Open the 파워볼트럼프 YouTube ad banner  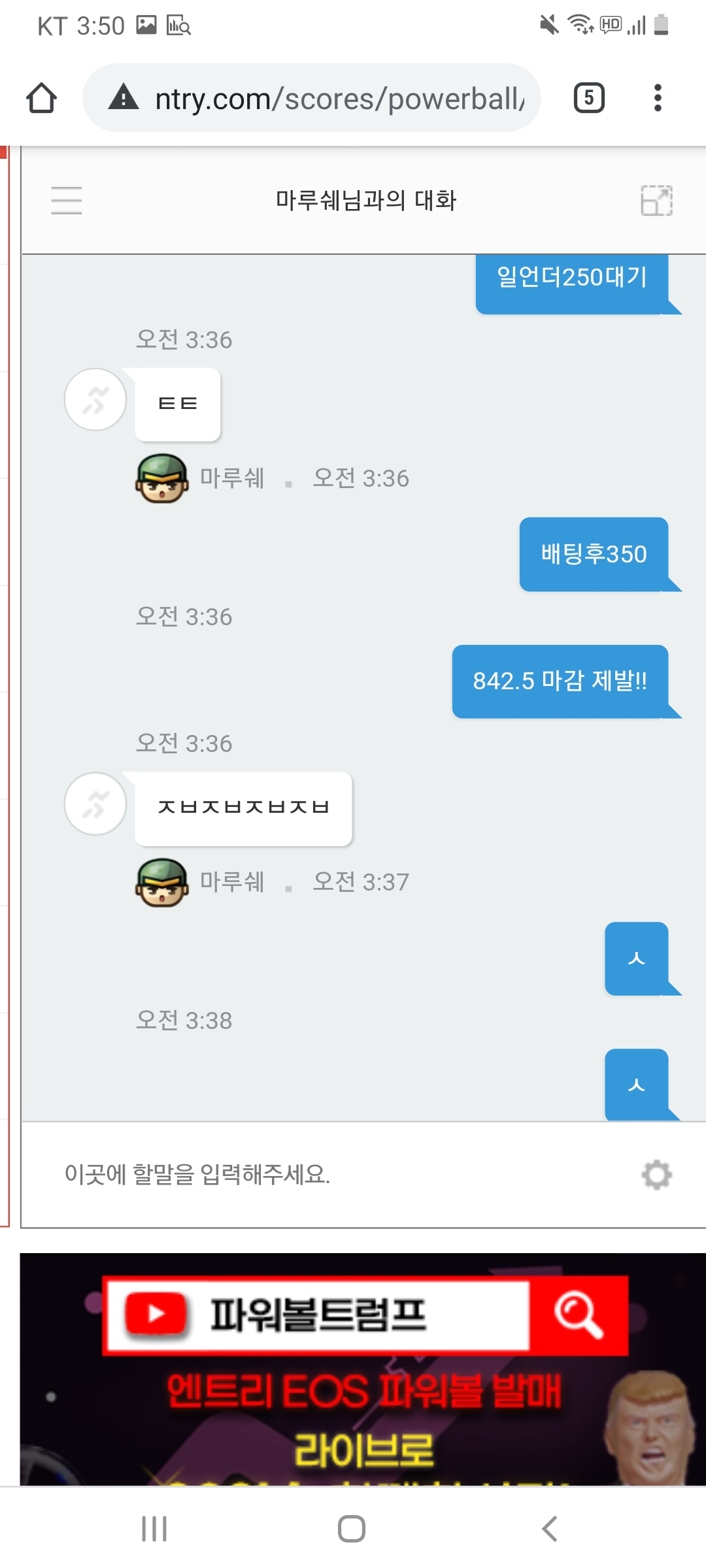click(x=363, y=1369)
